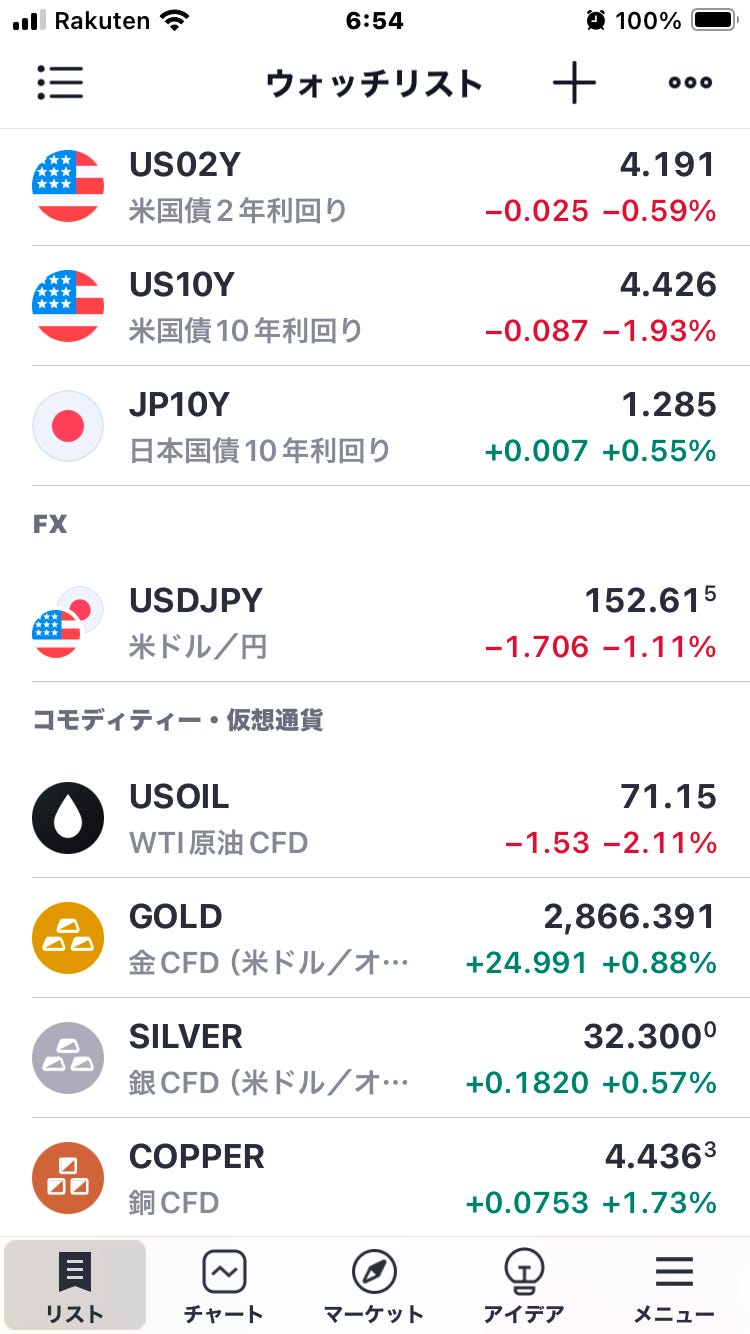The height and width of the screenshot is (1334, 750).
Task: Open the watchlist list menu icon
Action: (60, 83)
